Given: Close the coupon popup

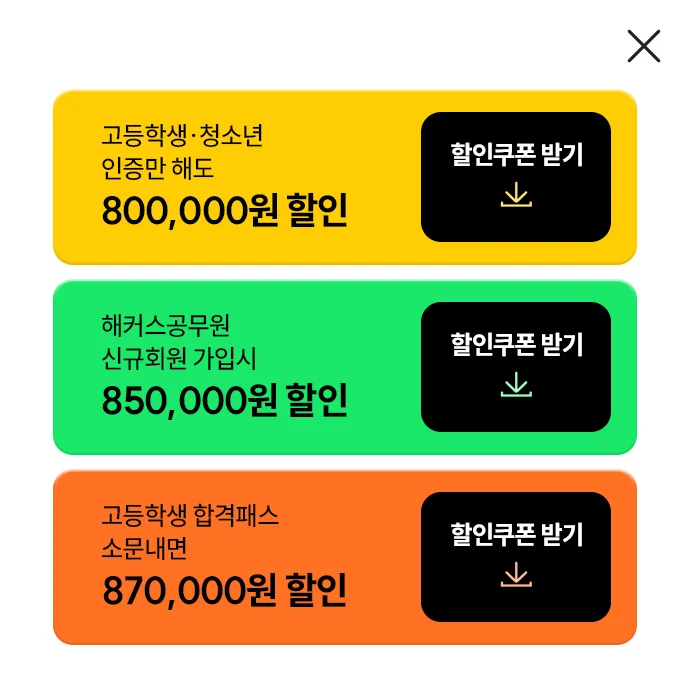Looking at the screenshot, I should [x=643, y=46].
